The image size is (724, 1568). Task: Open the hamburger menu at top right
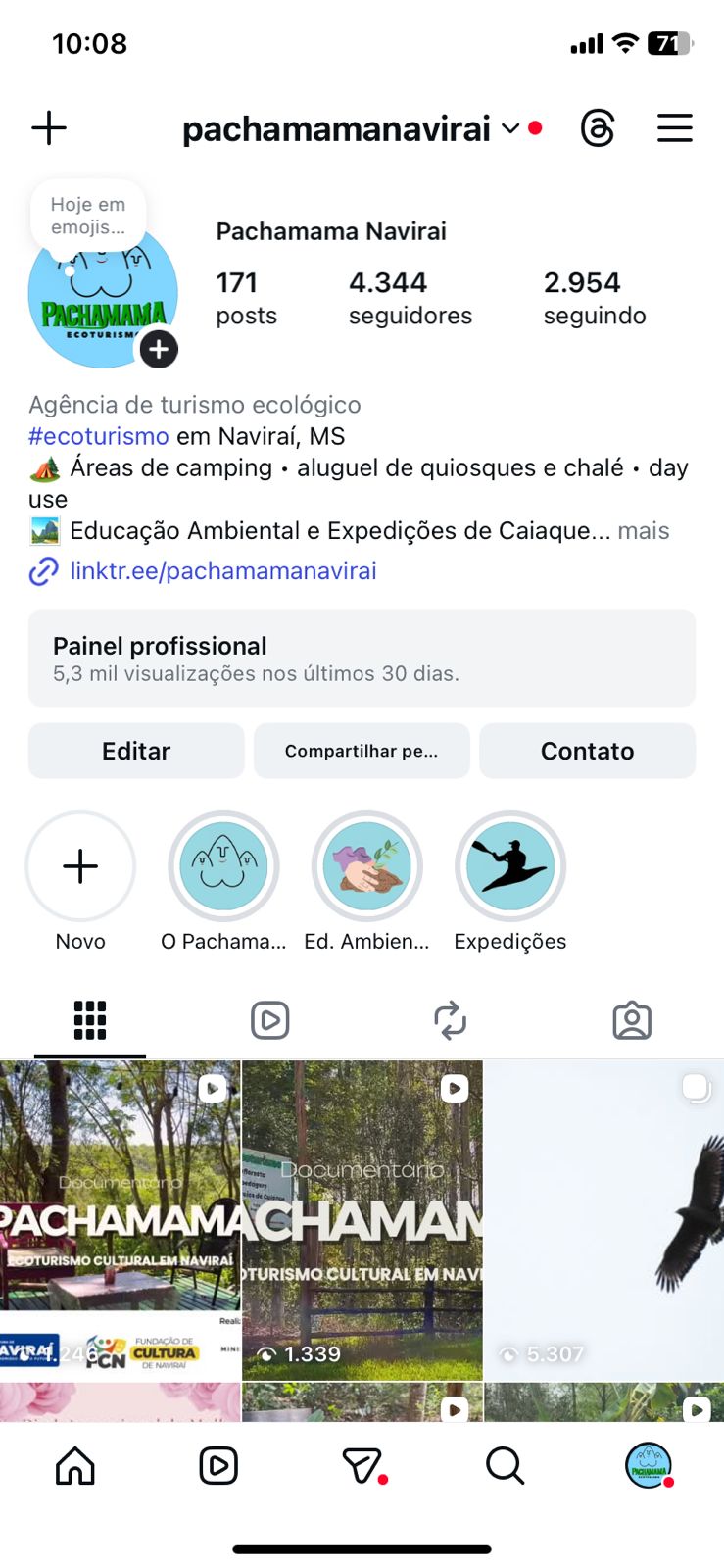[675, 127]
